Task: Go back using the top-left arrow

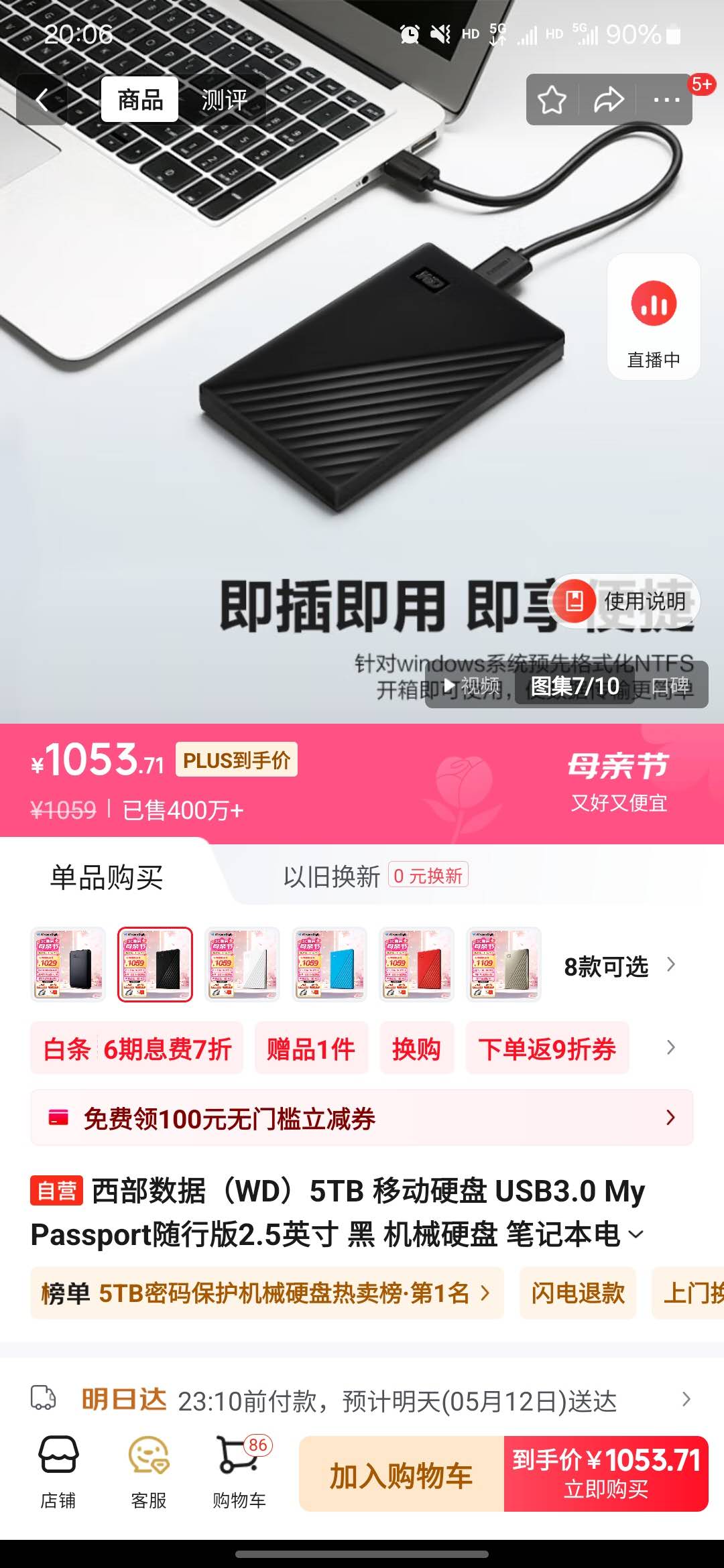Action: (42, 100)
